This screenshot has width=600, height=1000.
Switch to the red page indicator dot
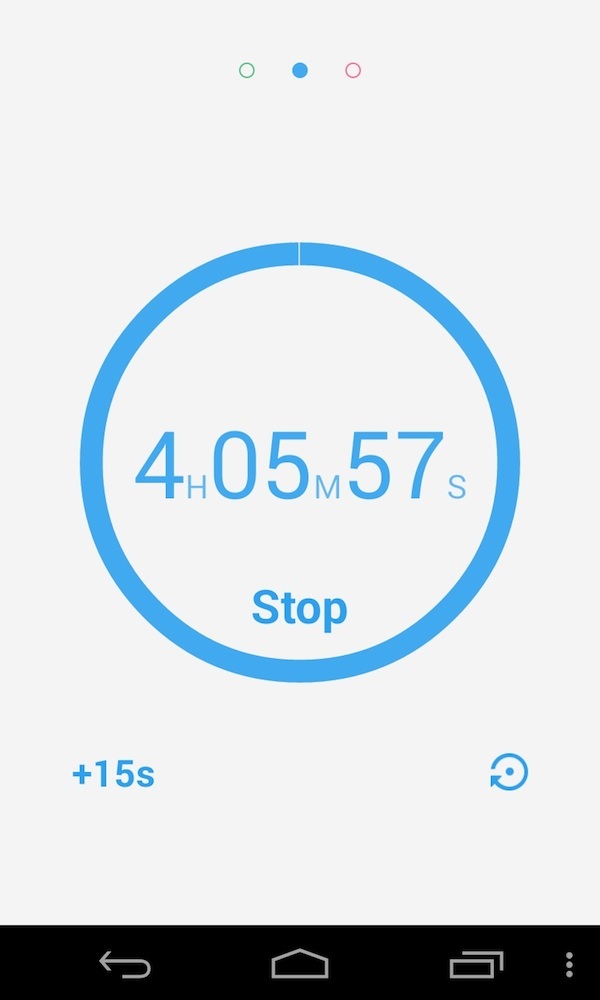pos(353,70)
